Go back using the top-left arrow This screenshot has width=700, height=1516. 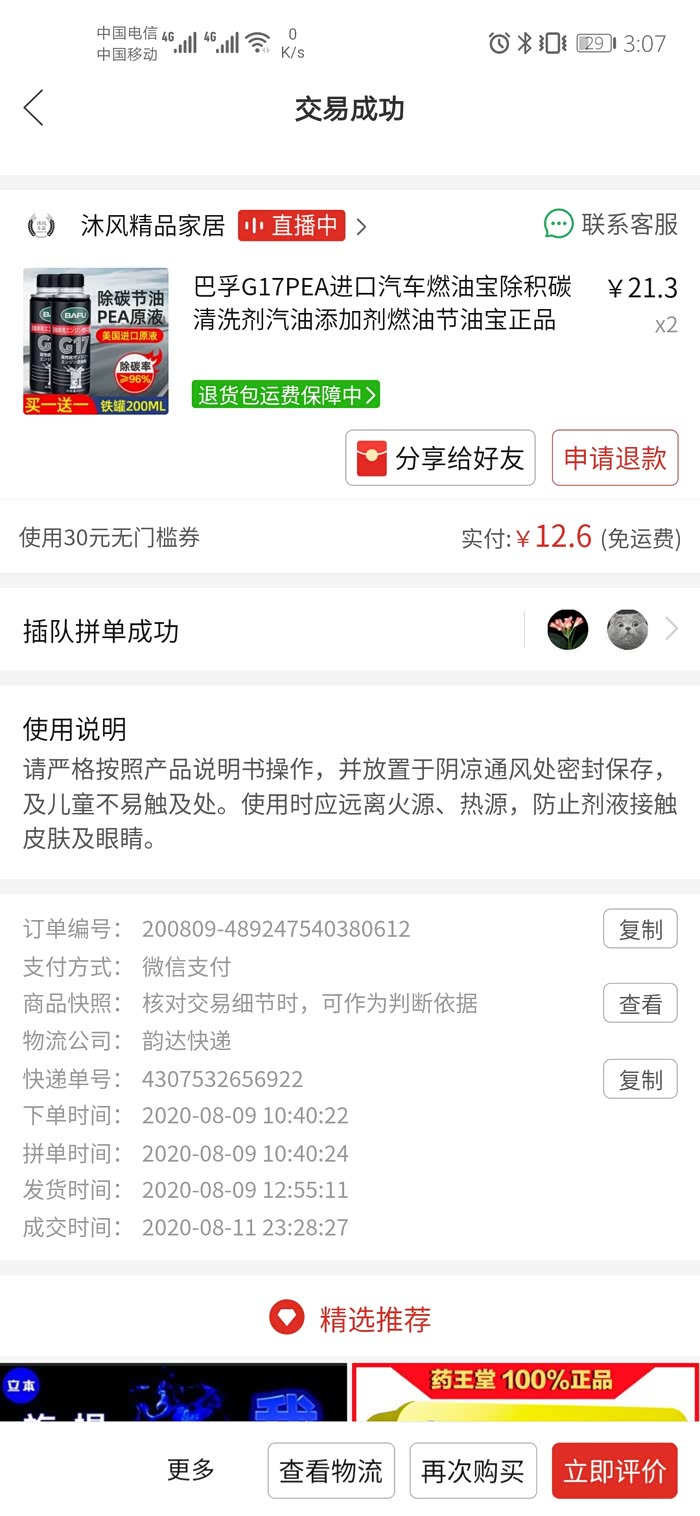point(34,108)
